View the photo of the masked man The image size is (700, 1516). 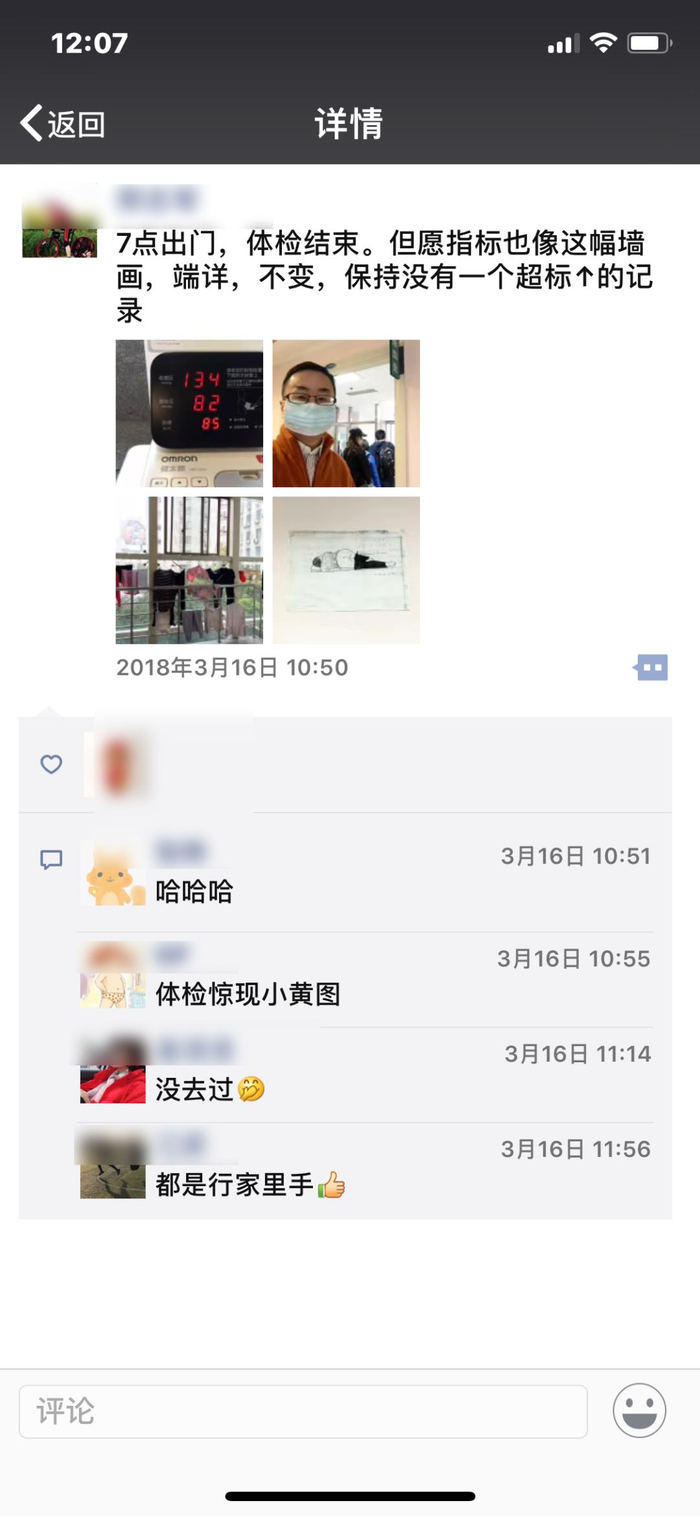346,413
